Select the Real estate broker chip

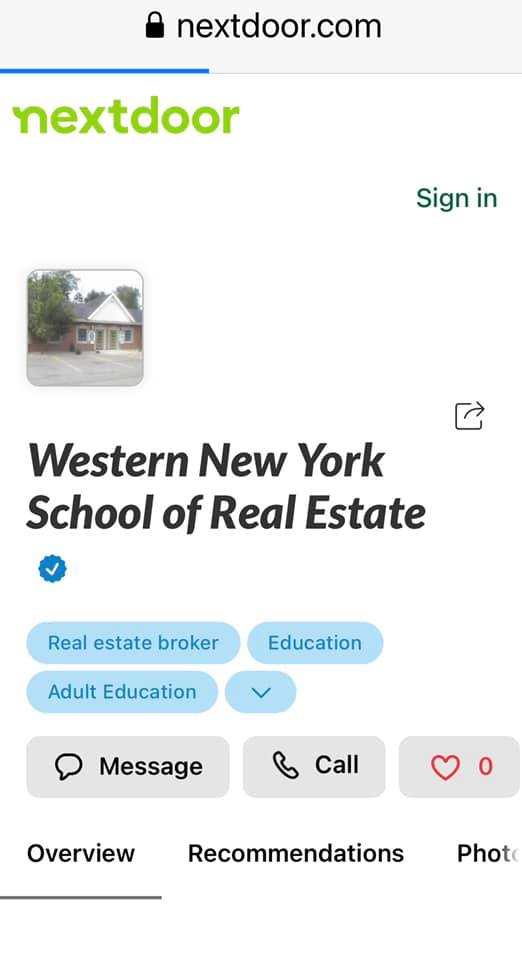pos(133,643)
